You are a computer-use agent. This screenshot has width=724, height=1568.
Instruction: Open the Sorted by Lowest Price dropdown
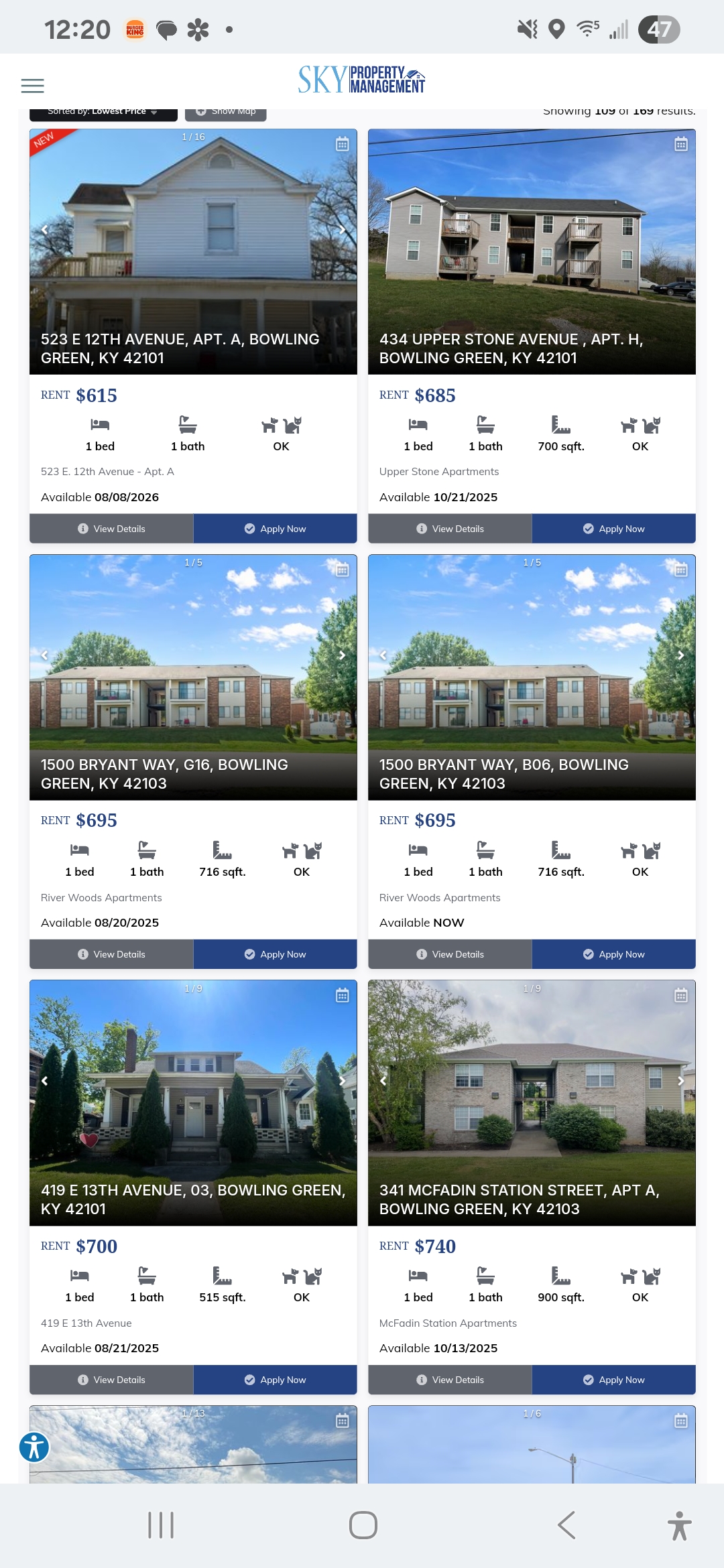[103, 112]
